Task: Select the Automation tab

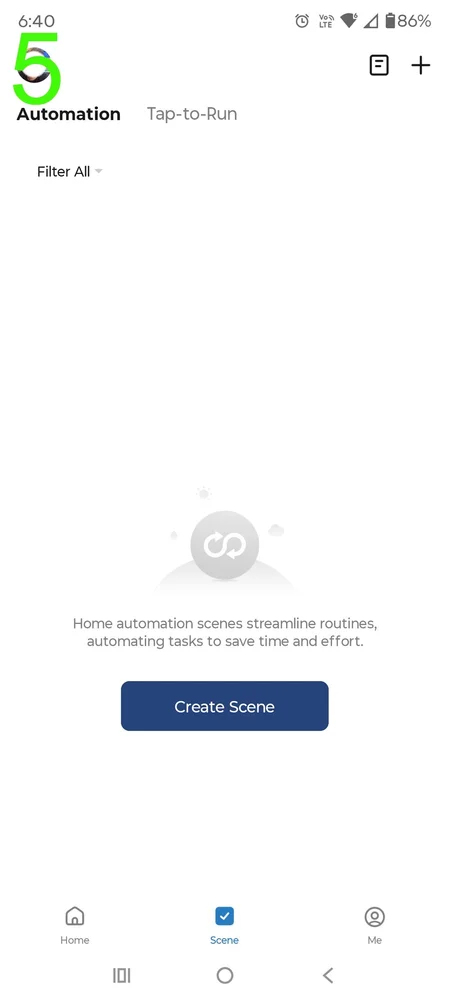Action: 68,114
